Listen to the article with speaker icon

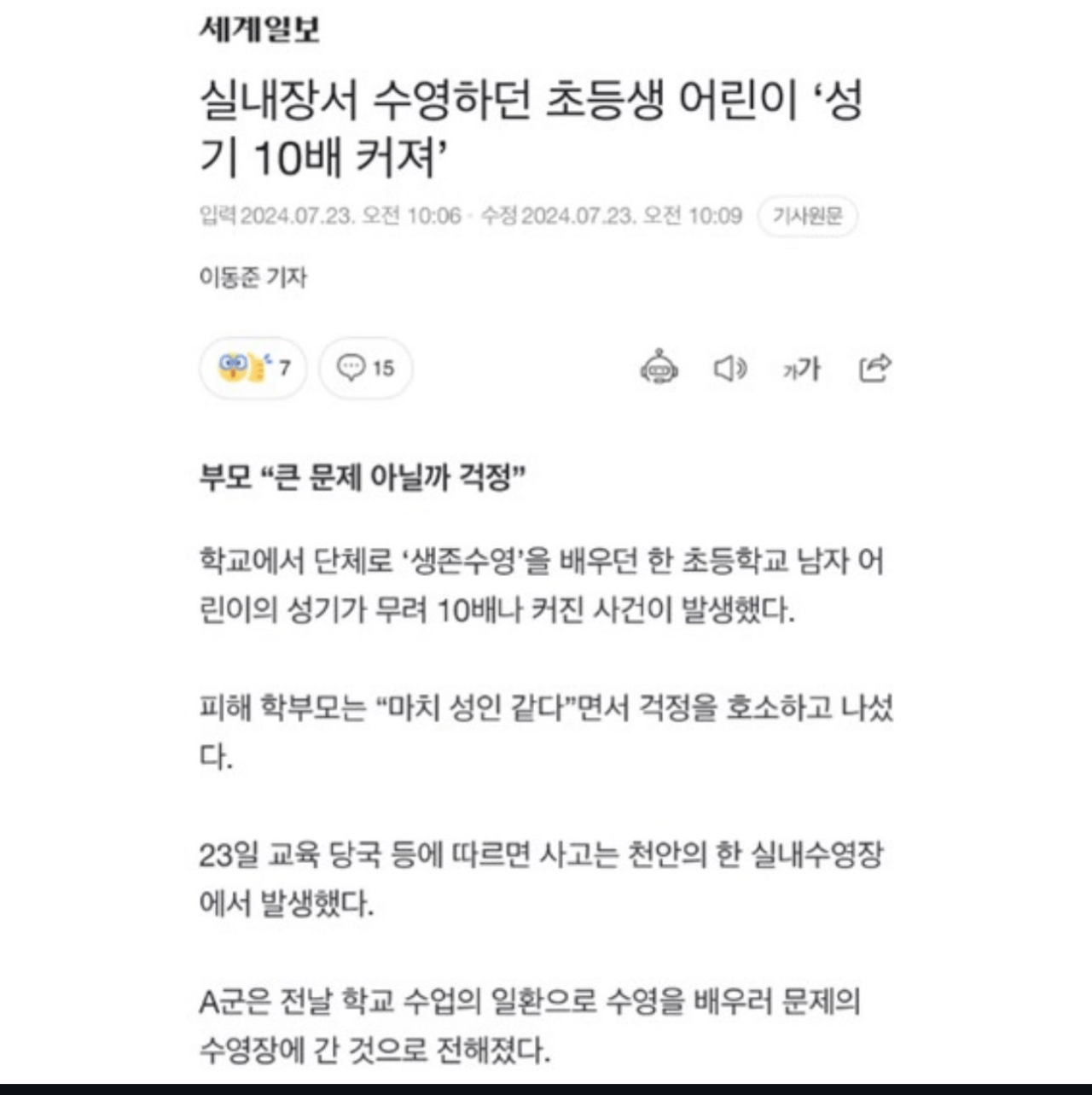coord(729,368)
